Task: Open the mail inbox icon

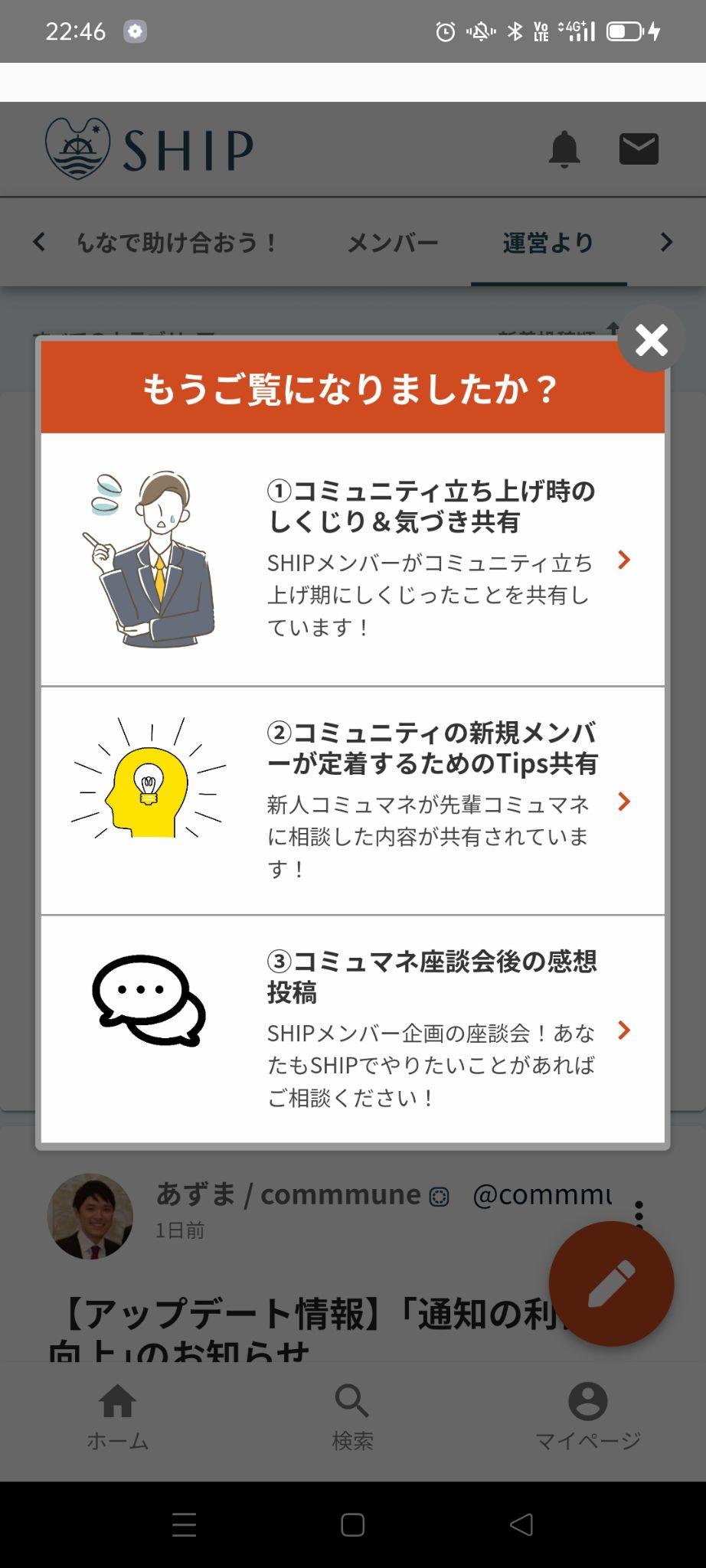Action: point(639,149)
